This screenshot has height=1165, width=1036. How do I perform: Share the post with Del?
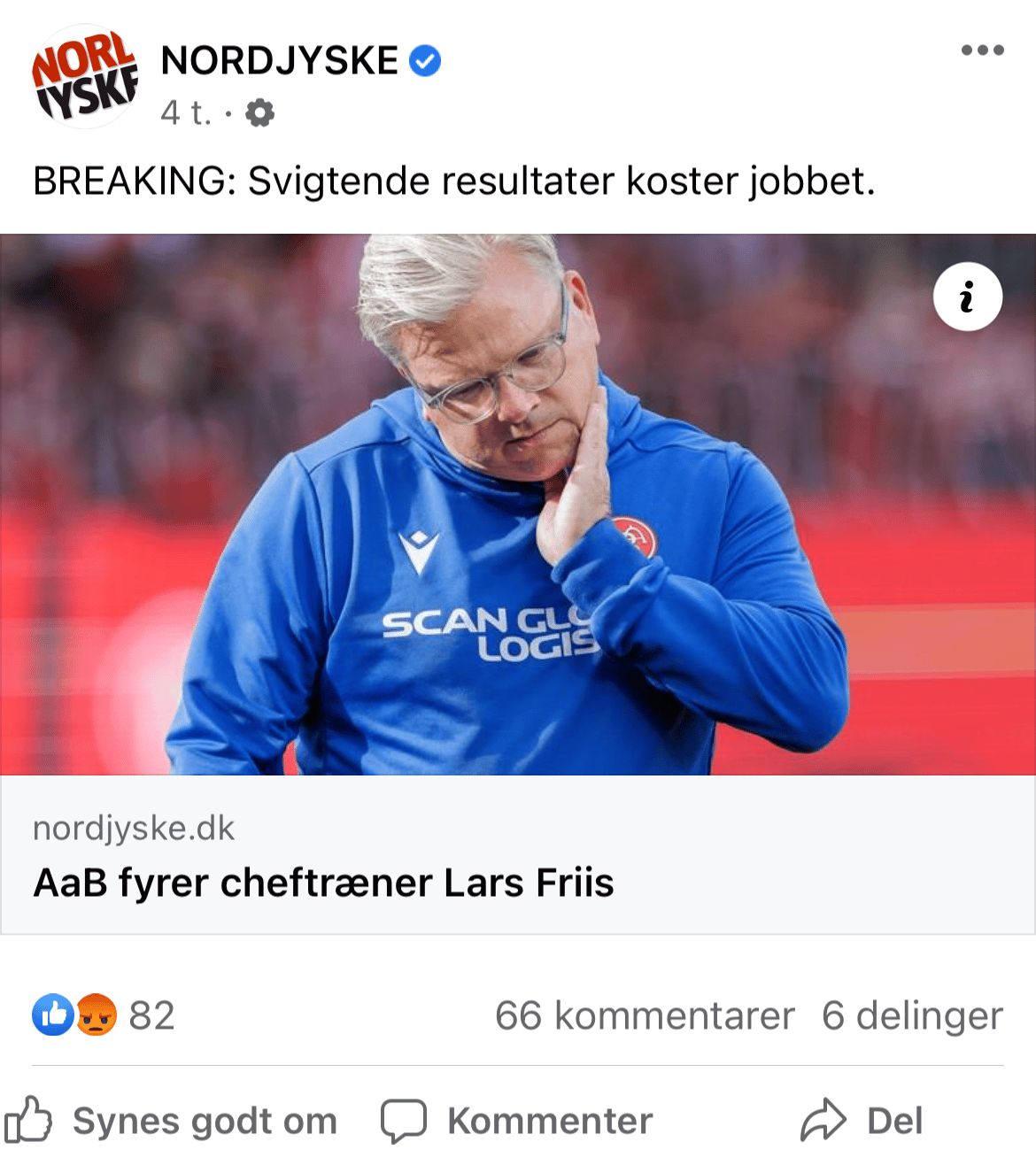click(862, 1121)
